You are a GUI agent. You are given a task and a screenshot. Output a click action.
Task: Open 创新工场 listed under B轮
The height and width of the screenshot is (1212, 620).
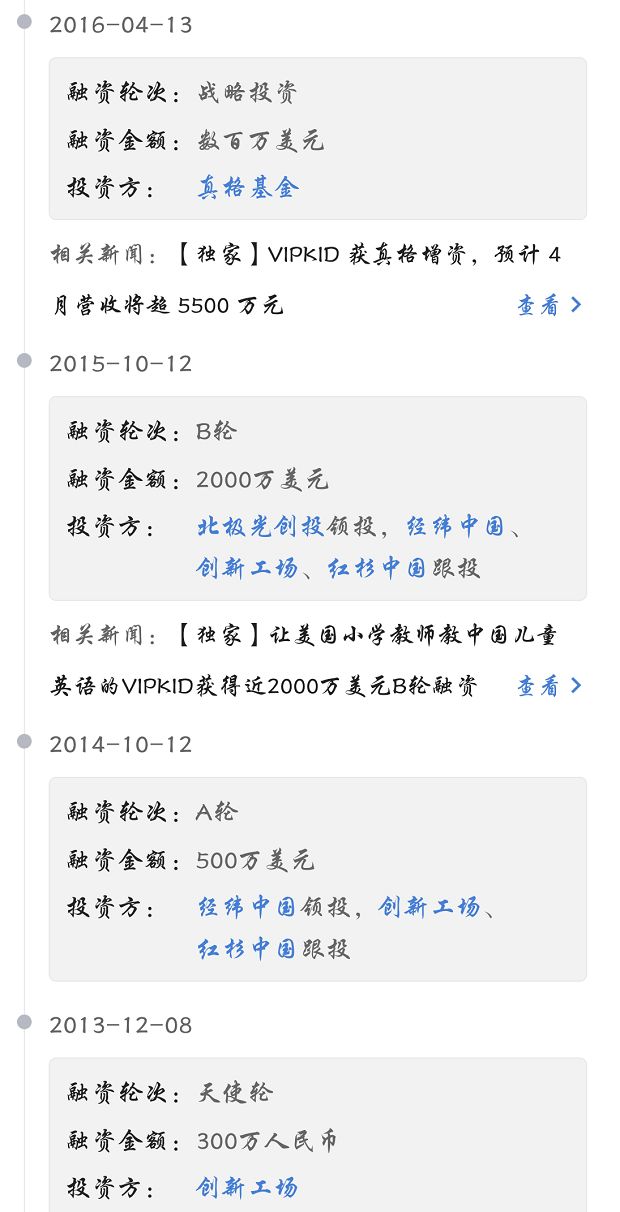click(x=247, y=568)
